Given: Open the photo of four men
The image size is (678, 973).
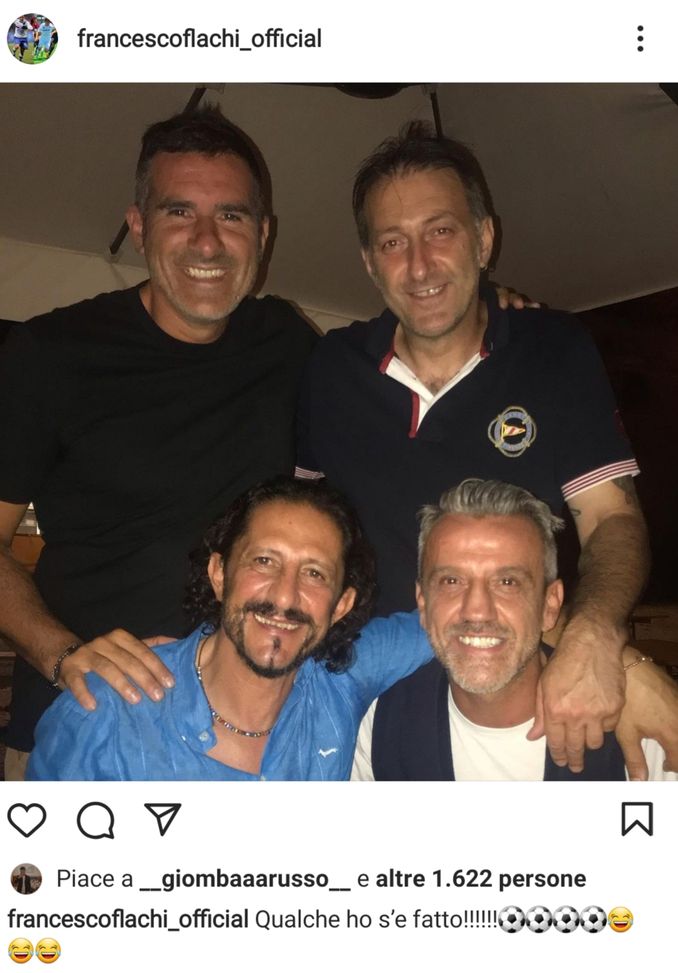Looking at the screenshot, I should pyautogui.click(x=339, y=430).
